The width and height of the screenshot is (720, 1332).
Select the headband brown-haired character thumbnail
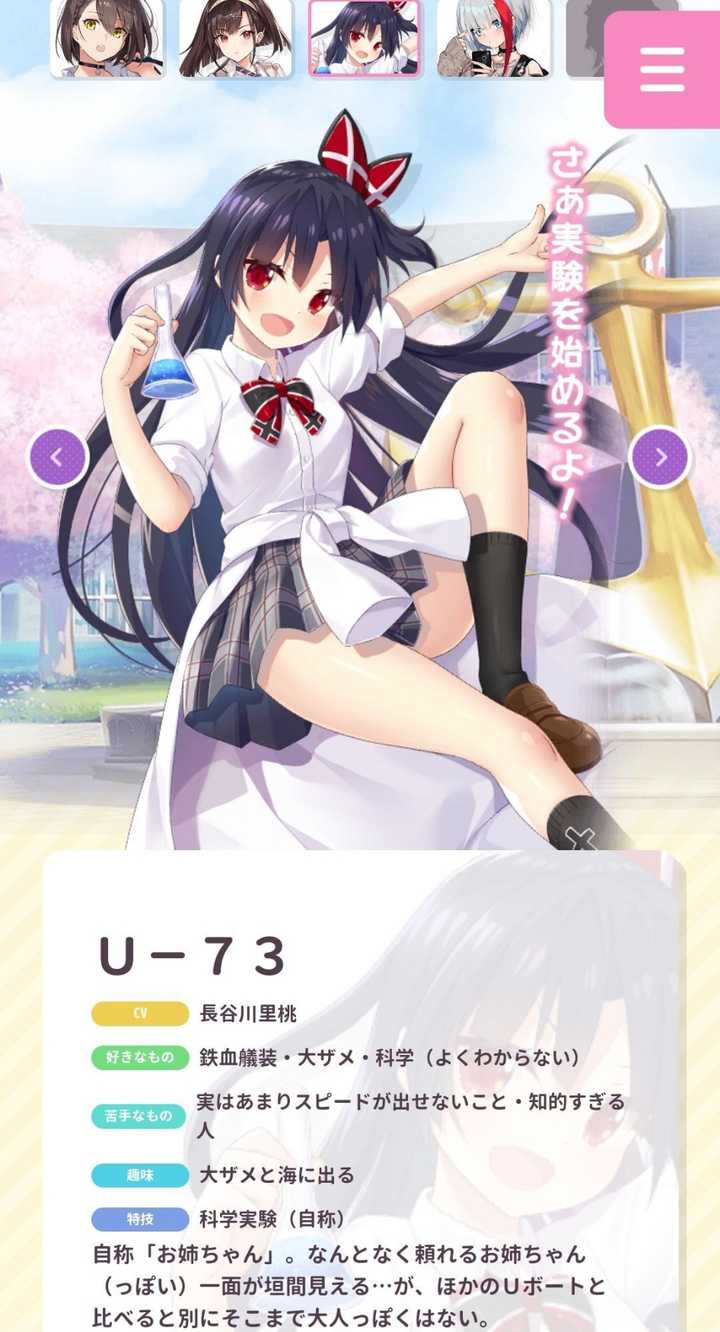pyautogui.click(x=236, y=38)
